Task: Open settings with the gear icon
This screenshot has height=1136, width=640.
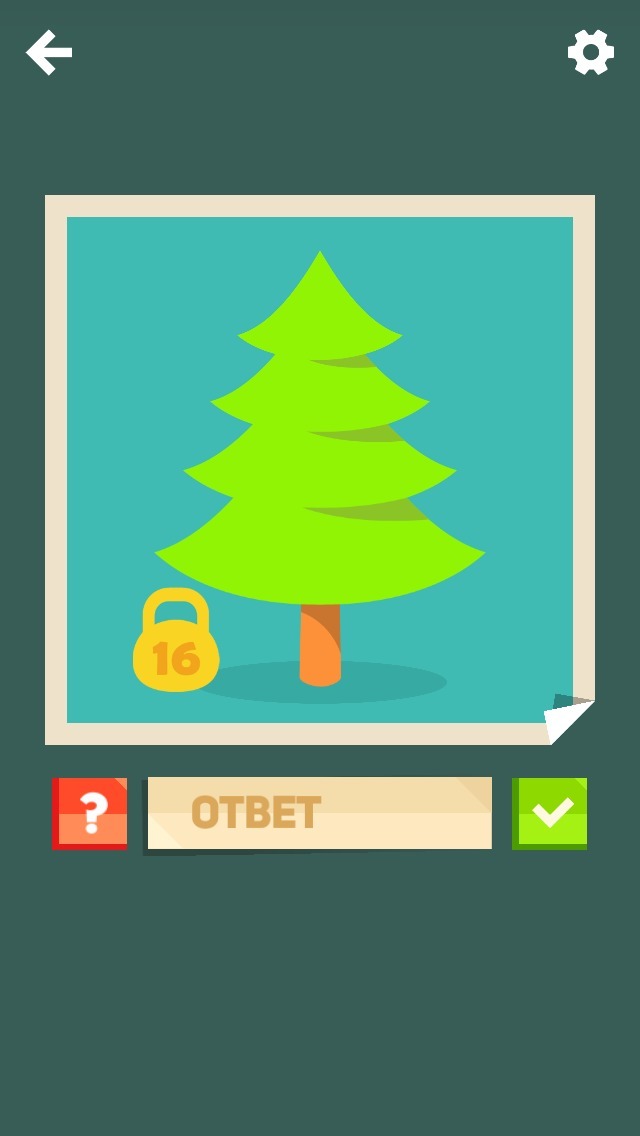Action: (590, 52)
